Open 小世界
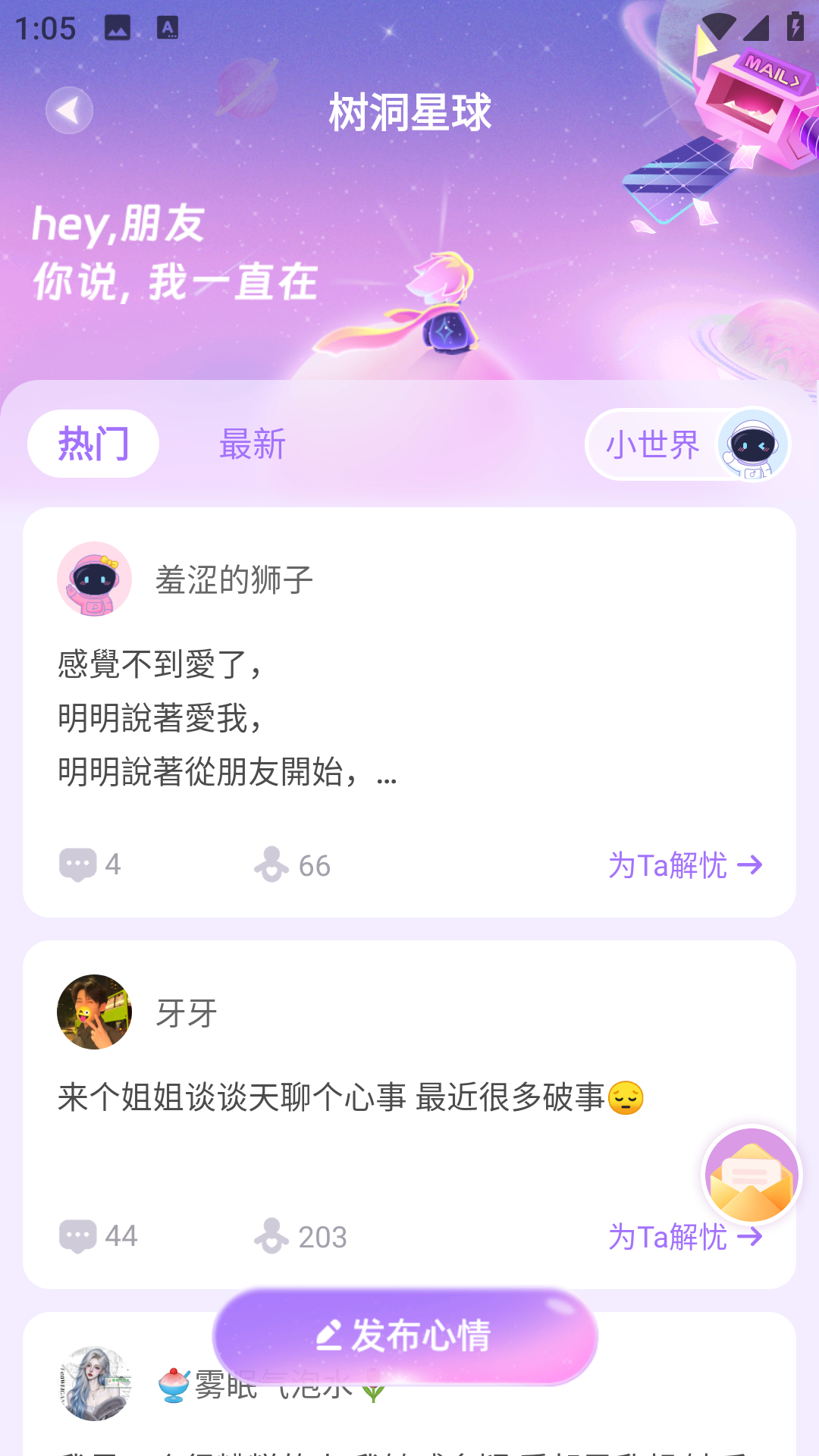 point(686,444)
